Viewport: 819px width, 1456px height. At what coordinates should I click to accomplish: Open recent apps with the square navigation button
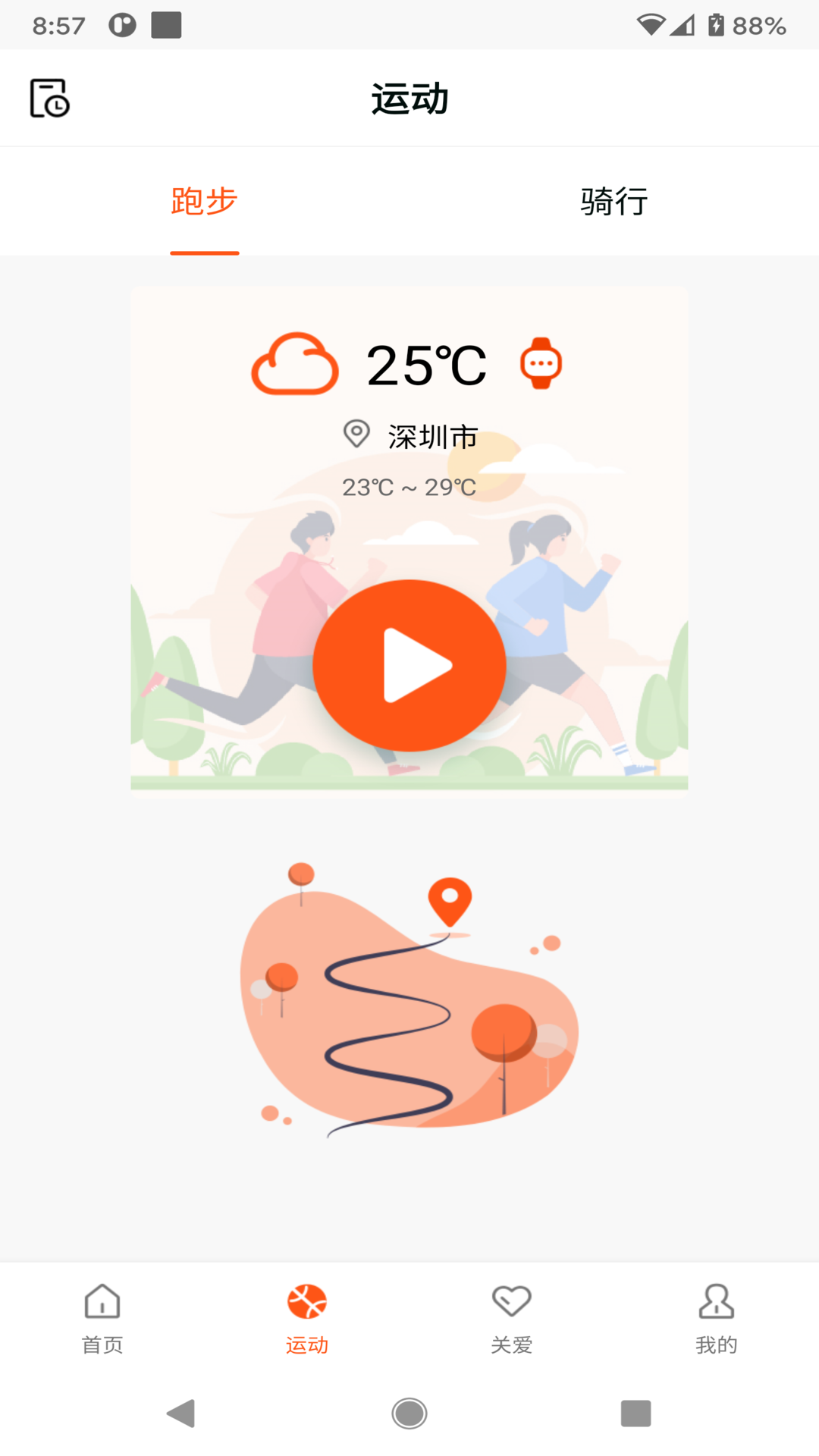(637, 1414)
